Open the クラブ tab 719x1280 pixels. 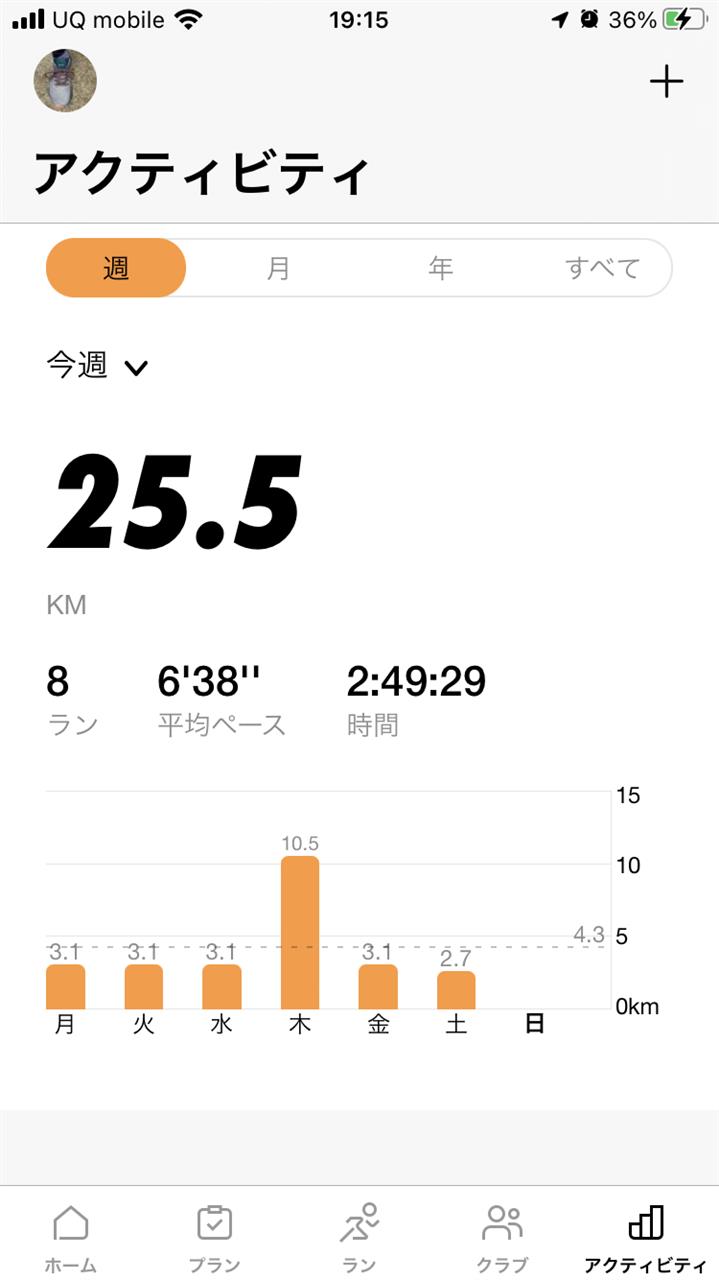502,1238
